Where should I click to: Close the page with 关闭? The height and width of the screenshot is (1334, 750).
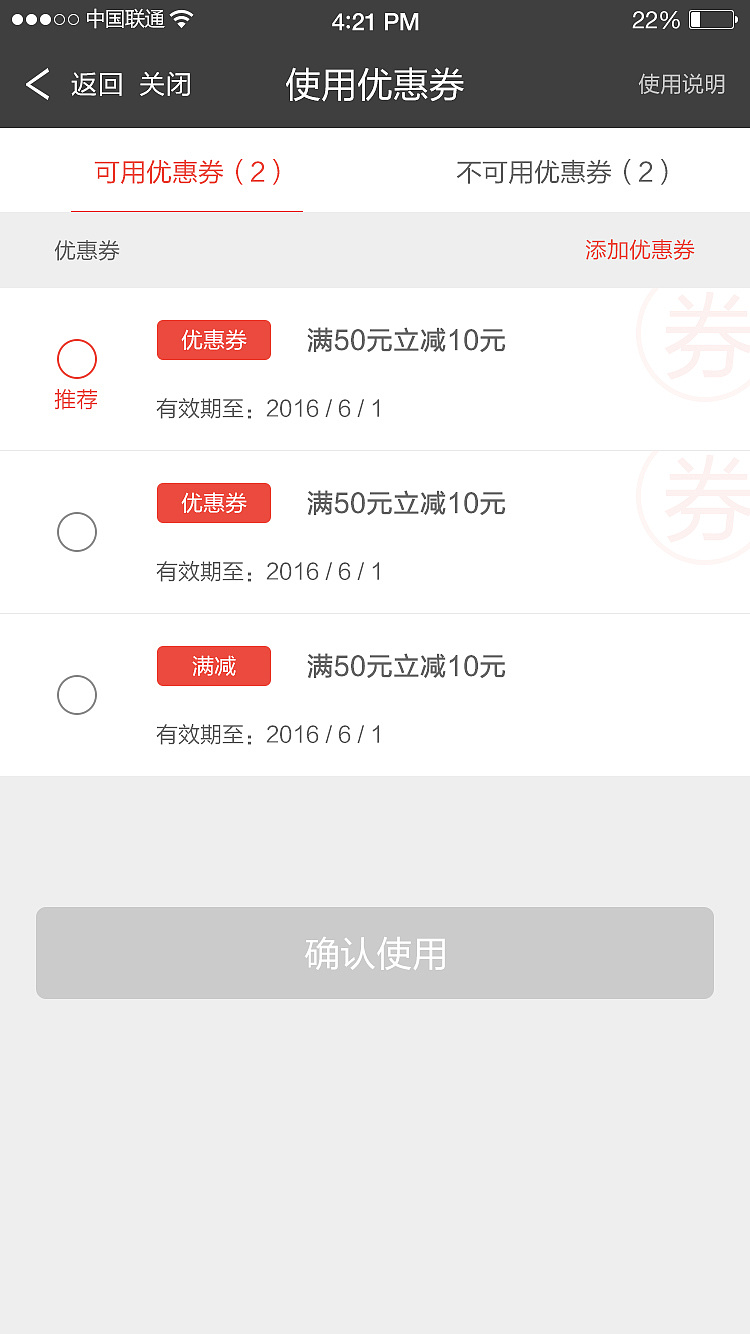[x=165, y=85]
